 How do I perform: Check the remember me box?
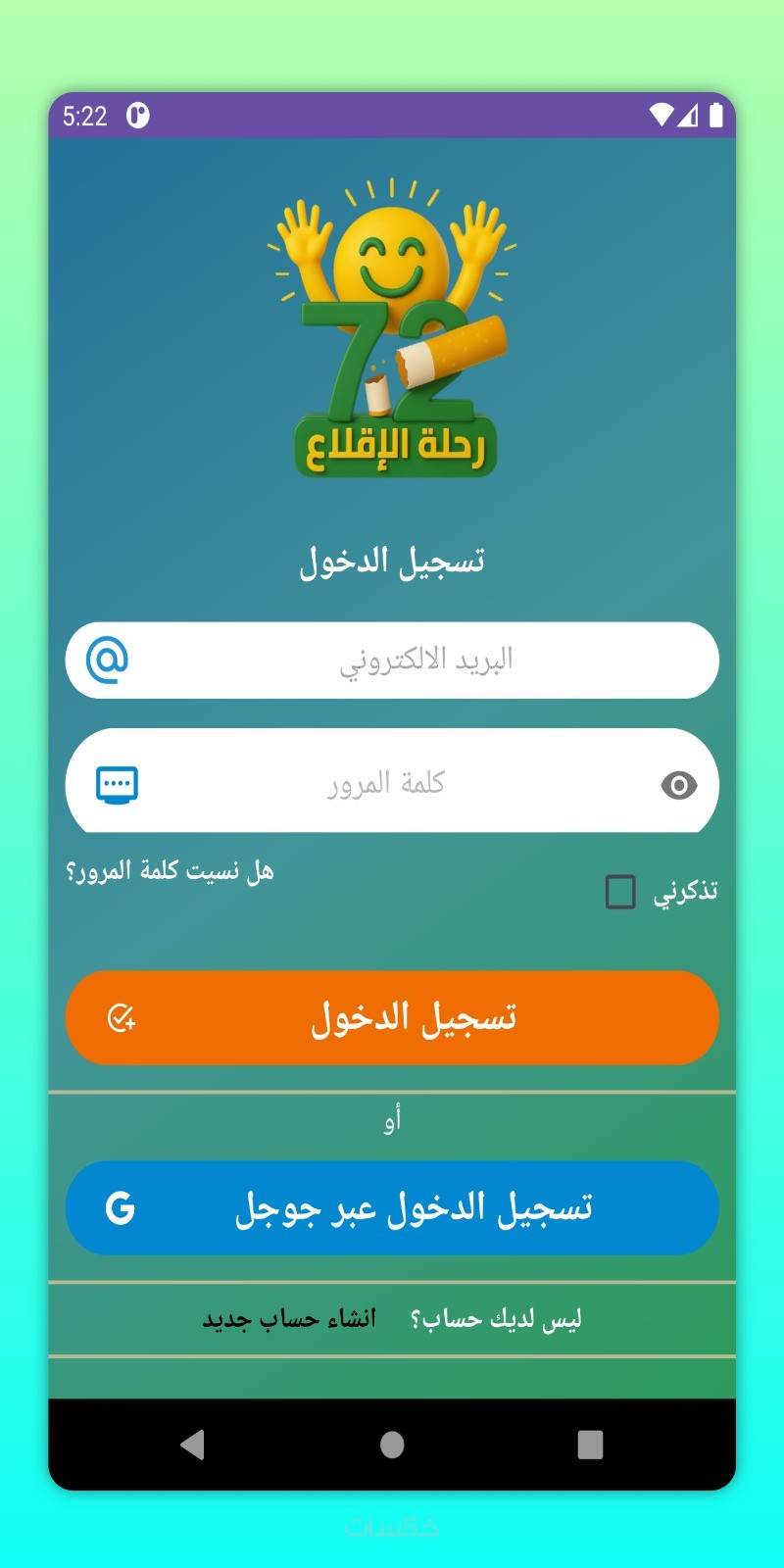click(x=620, y=892)
